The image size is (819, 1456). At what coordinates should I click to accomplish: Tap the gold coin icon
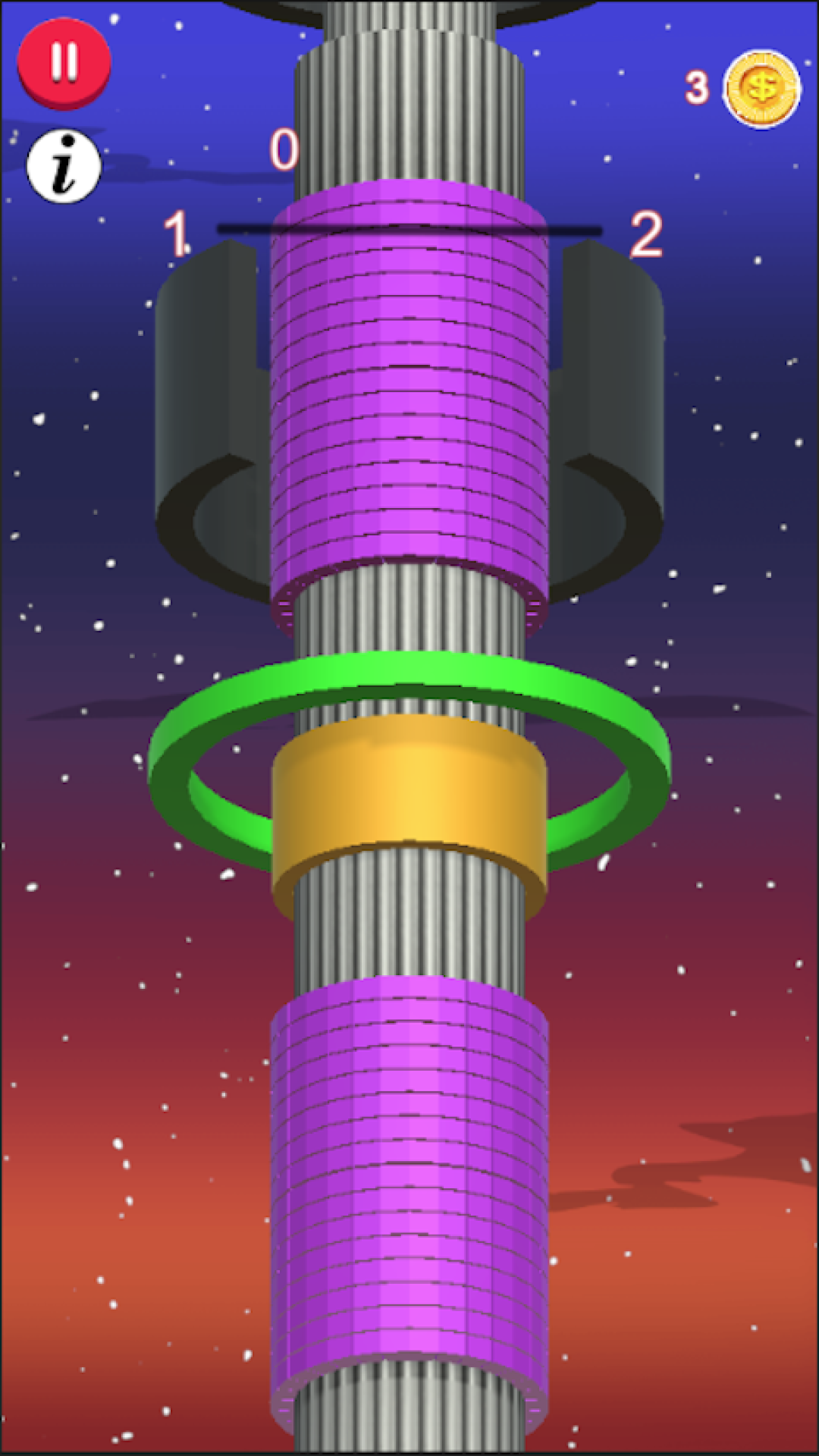[x=761, y=88]
